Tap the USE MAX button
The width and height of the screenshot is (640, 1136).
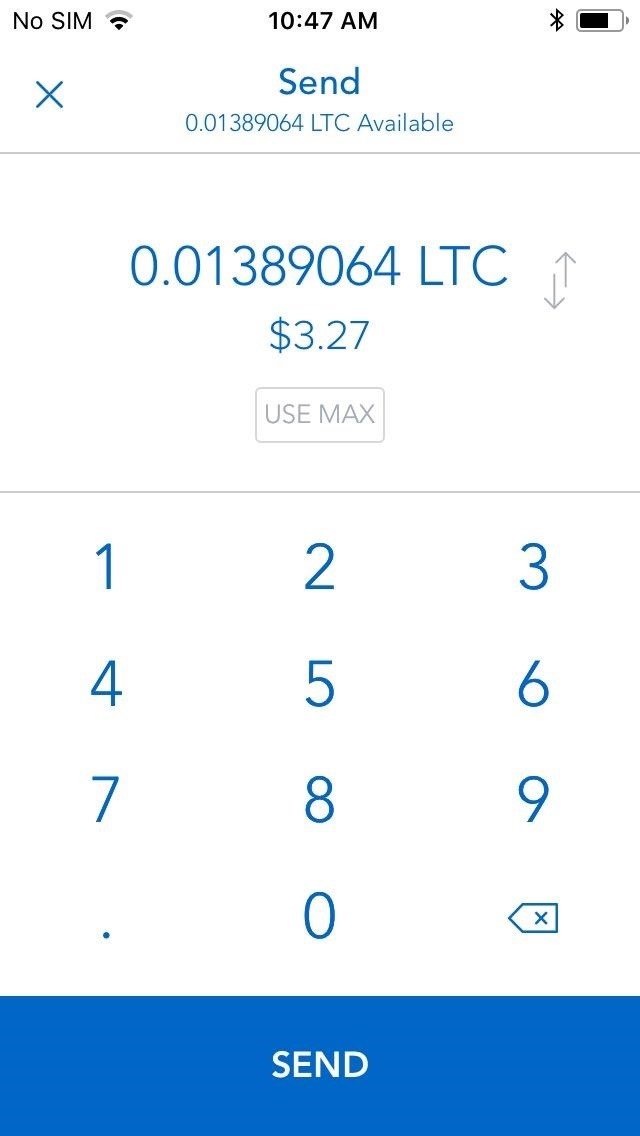click(320, 415)
